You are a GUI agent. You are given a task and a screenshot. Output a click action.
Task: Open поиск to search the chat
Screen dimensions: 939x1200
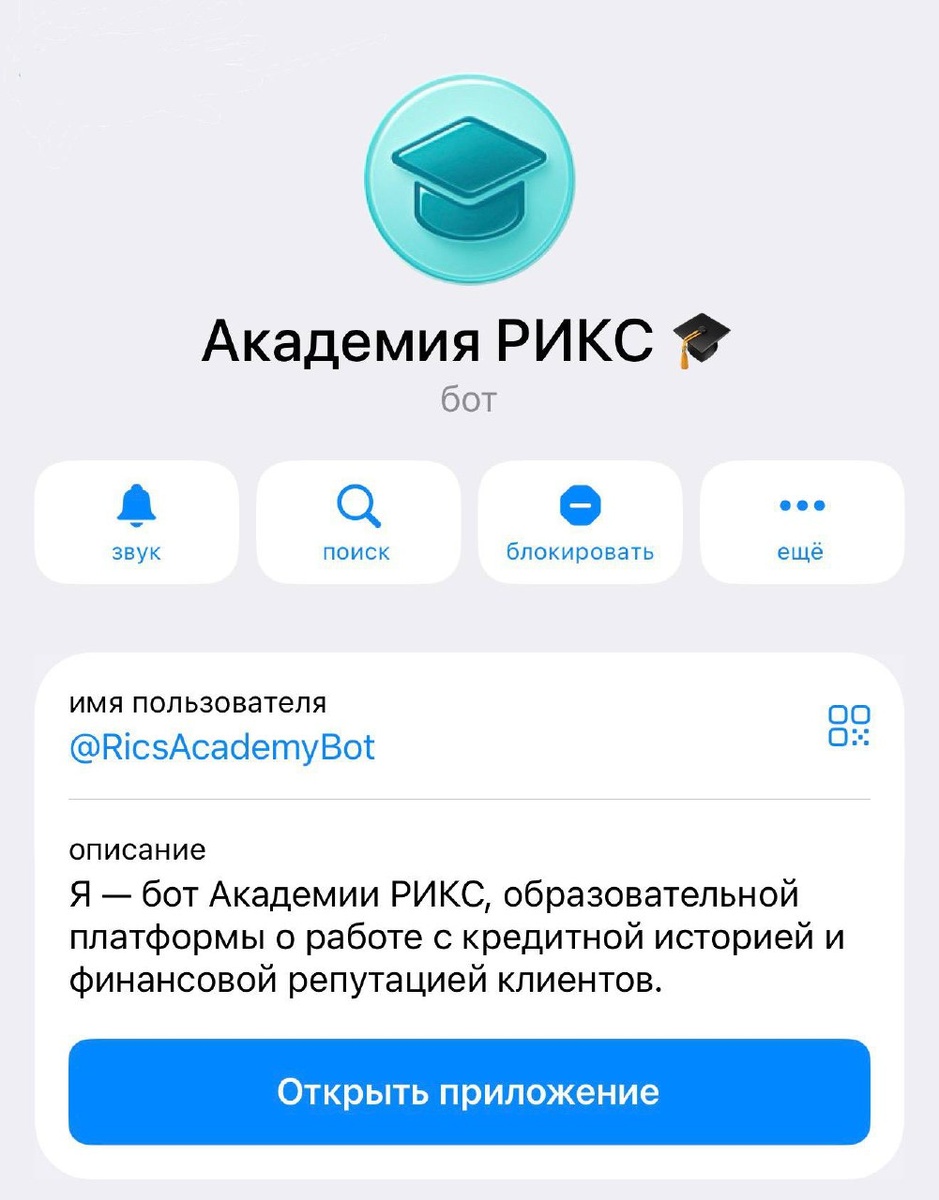coord(358,521)
